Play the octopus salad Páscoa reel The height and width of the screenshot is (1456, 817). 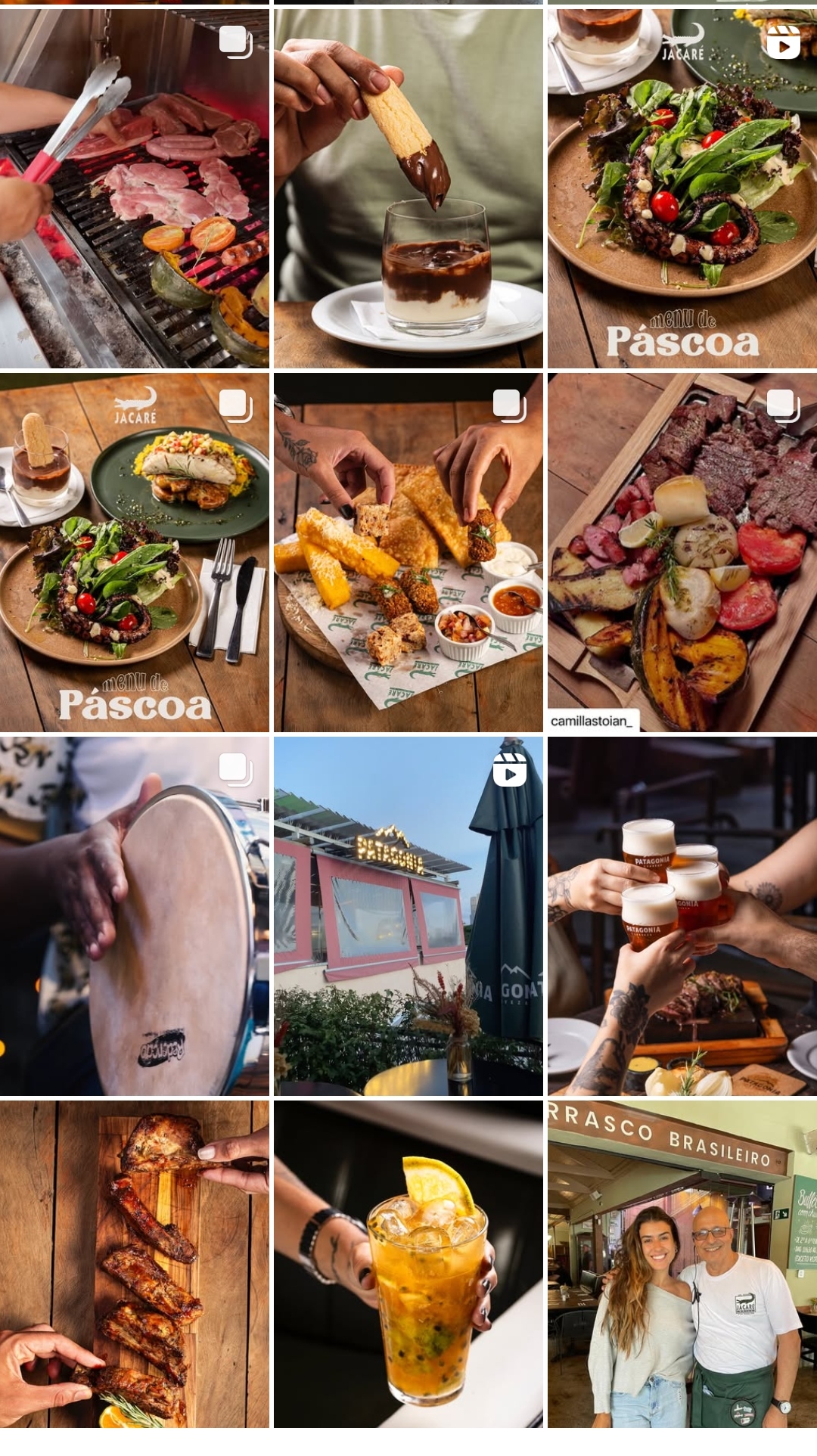point(682,188)
